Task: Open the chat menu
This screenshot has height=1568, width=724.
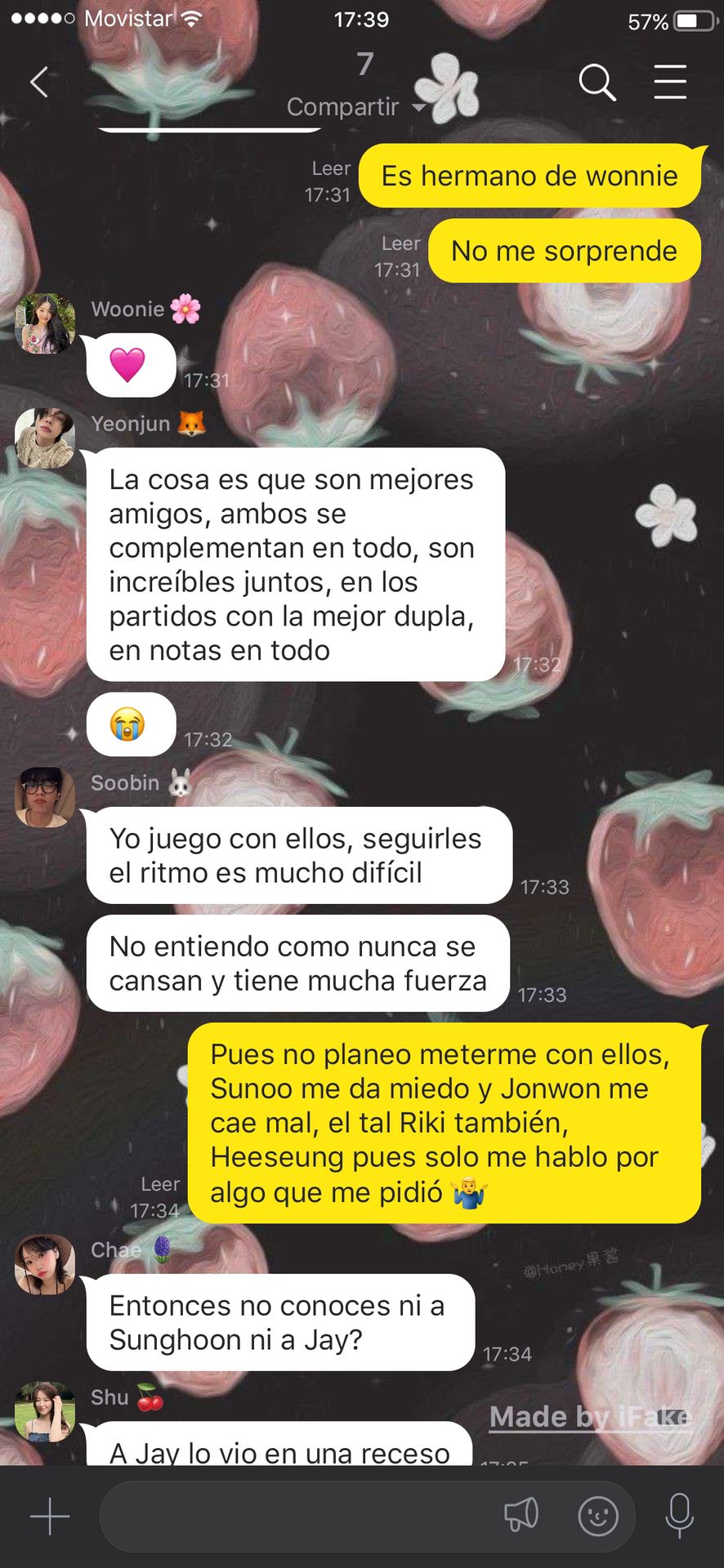Action: 670,82
